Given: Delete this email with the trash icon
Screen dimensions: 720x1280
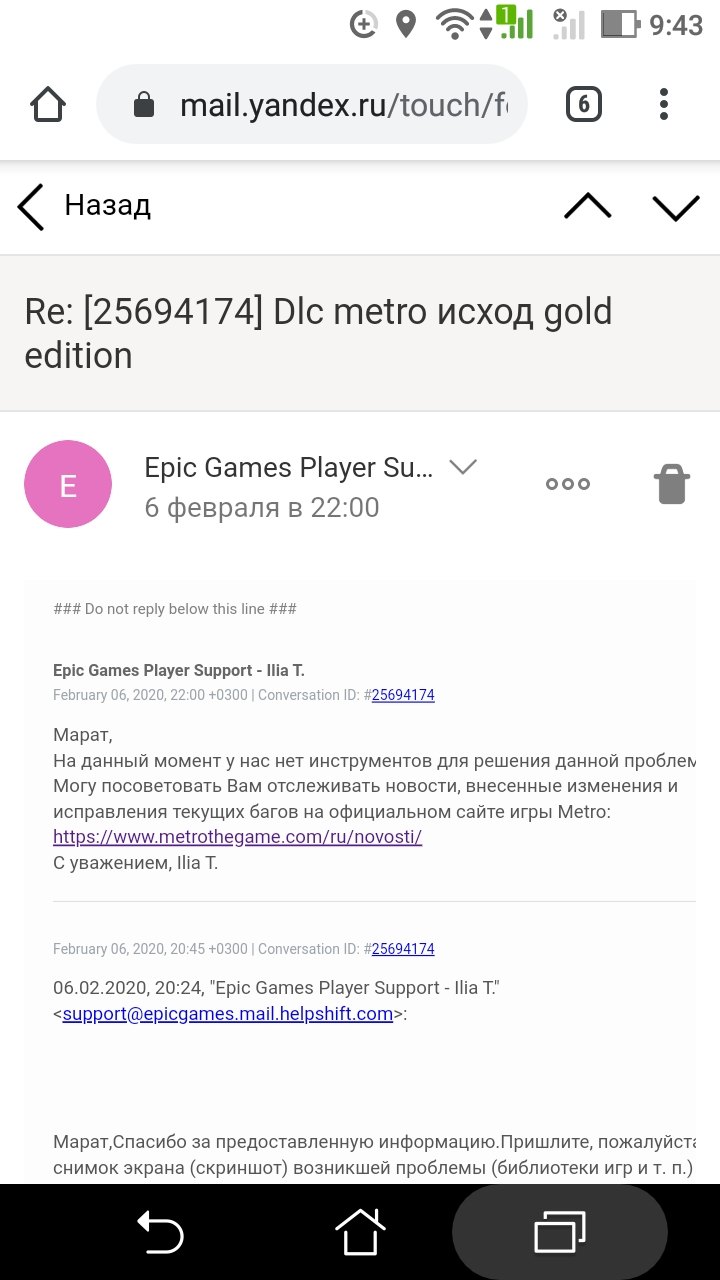Looking at the screenshot, I should (671, 484).
